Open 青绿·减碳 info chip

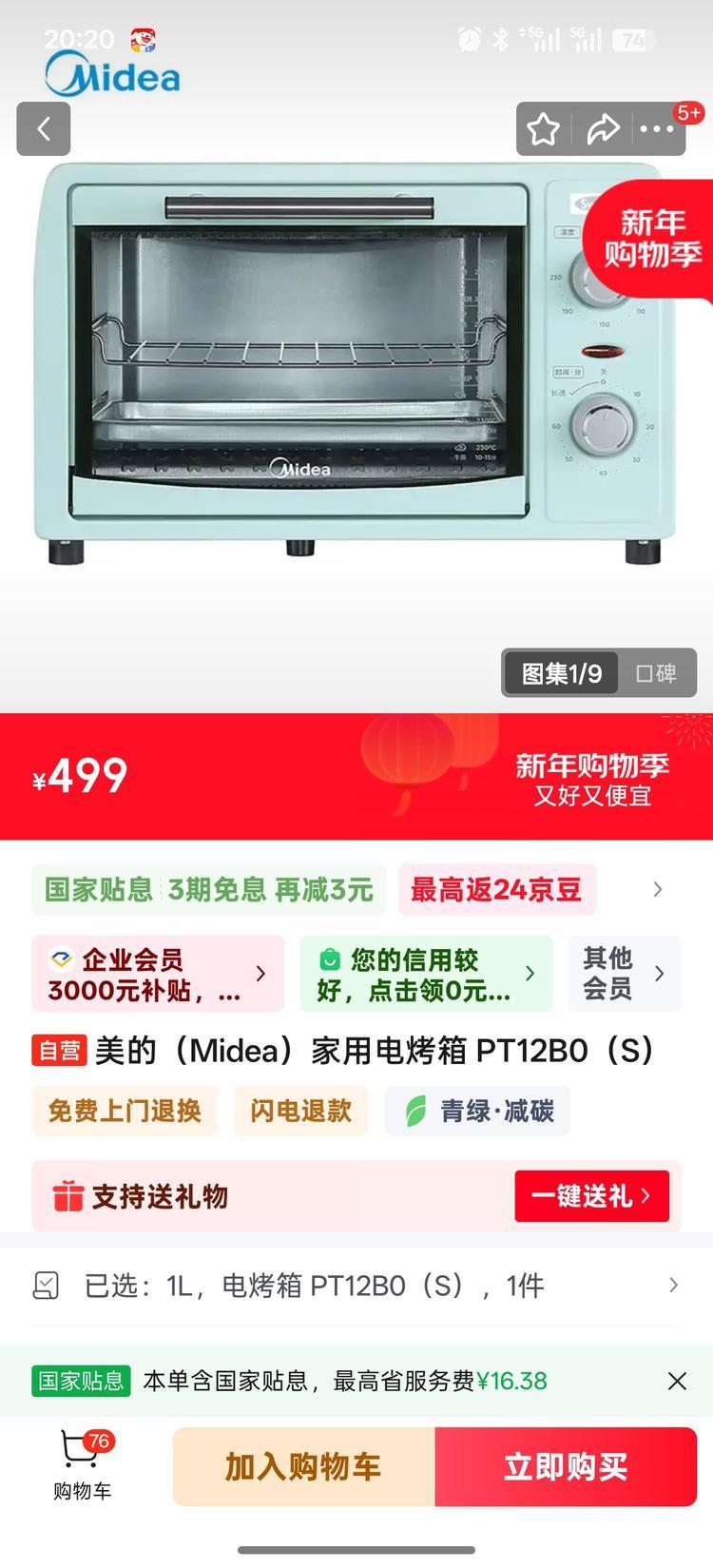477,1111
